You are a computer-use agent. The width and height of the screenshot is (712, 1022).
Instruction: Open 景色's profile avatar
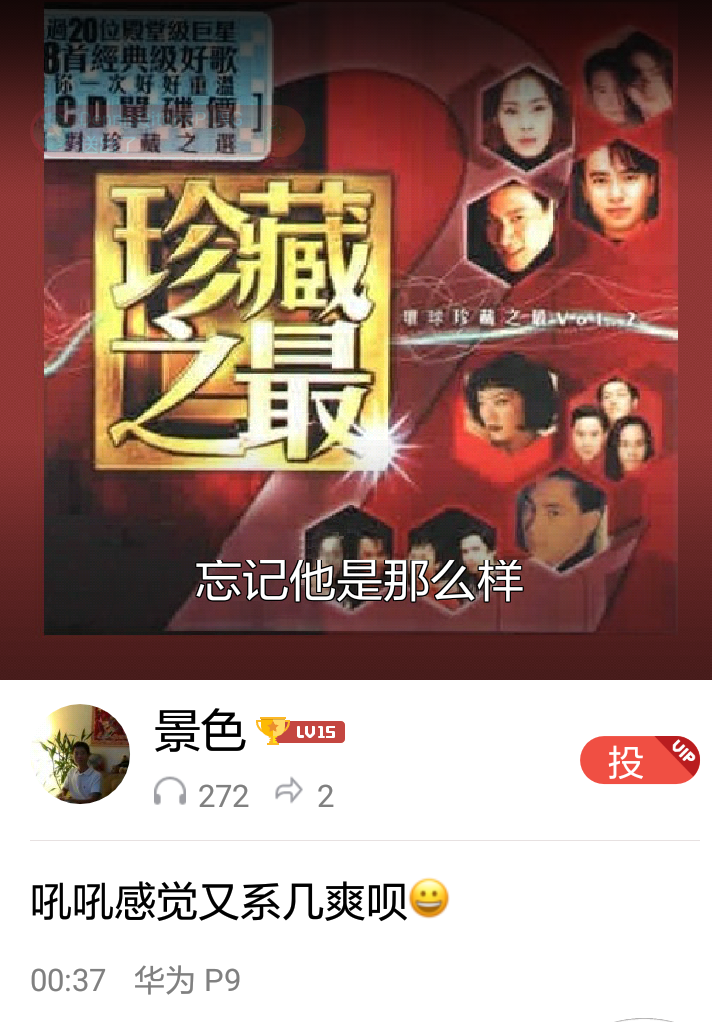81,754
